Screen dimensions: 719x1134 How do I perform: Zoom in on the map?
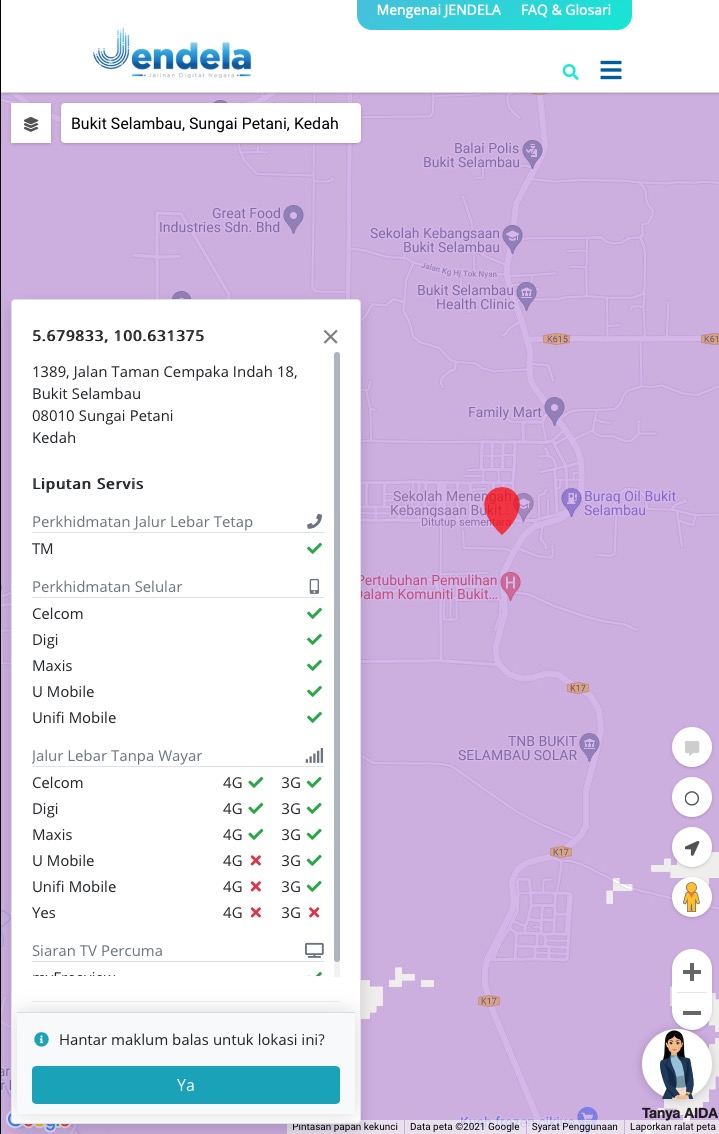tap(691, 972)
